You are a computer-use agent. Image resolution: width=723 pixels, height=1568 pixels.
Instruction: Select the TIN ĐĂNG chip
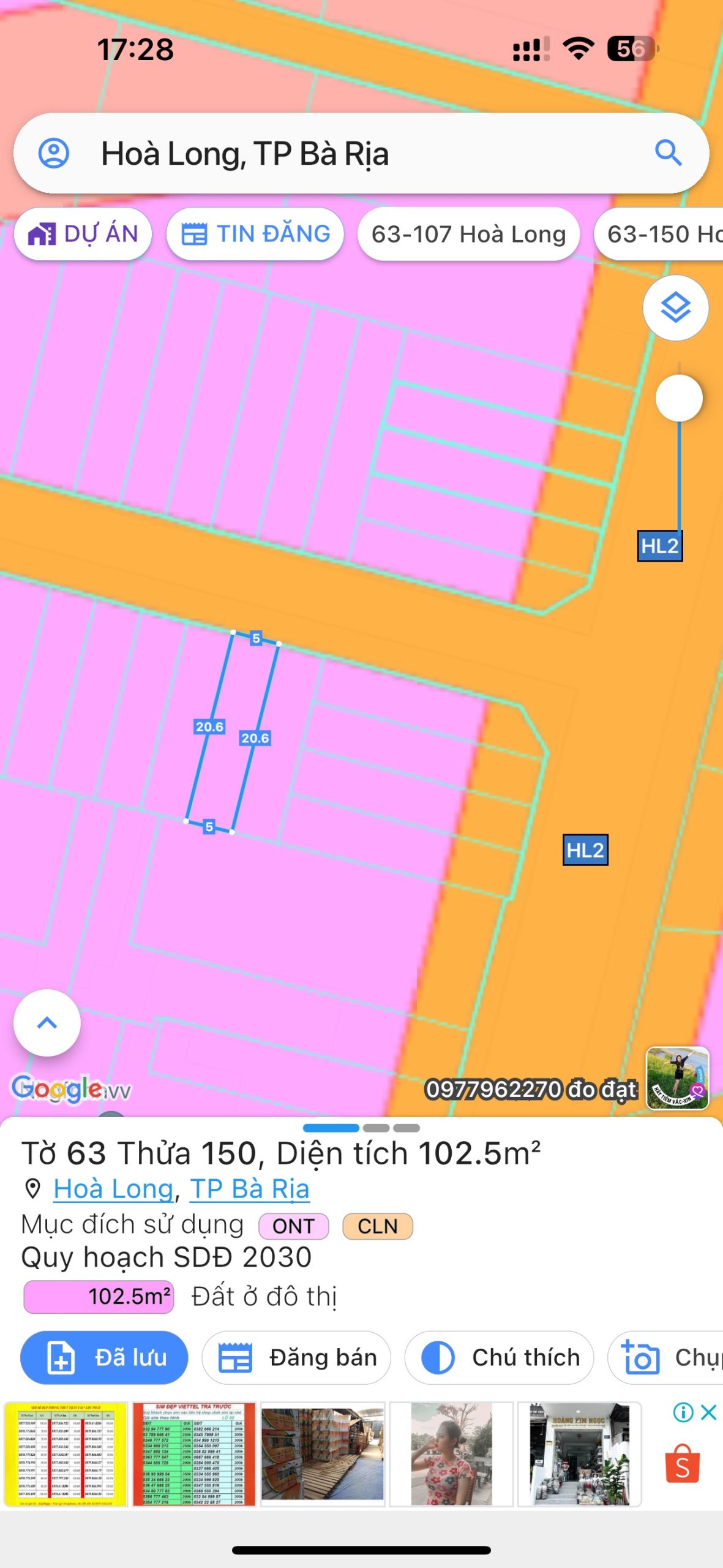point(255,234)
